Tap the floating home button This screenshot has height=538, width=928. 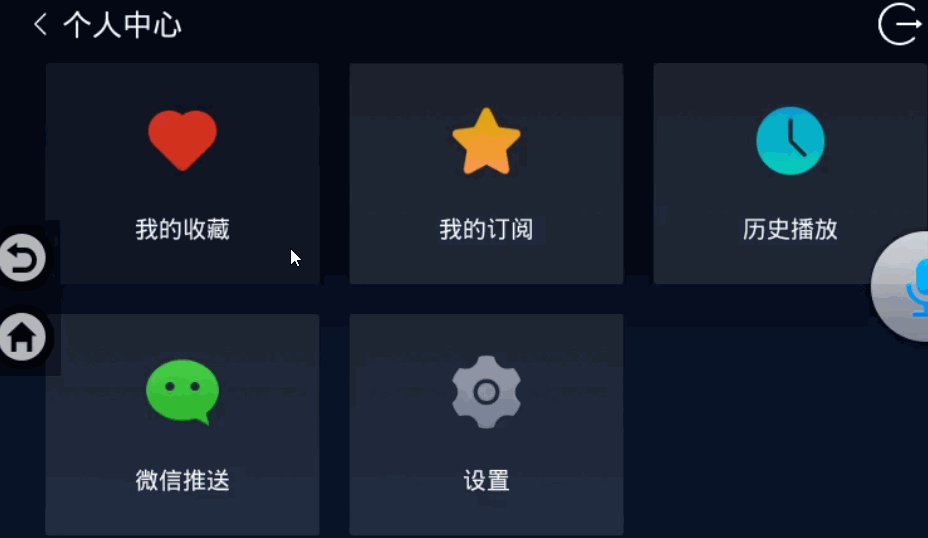click(22, 338)
